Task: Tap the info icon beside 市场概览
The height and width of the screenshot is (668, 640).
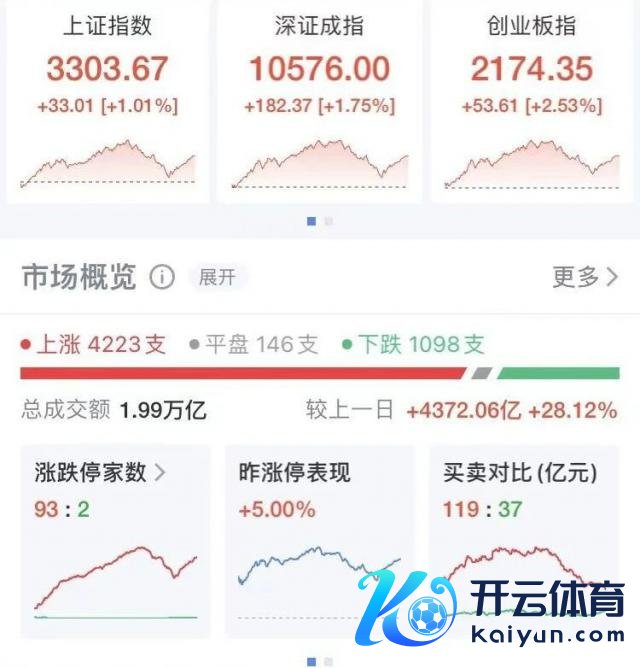Action: (162, 277)
